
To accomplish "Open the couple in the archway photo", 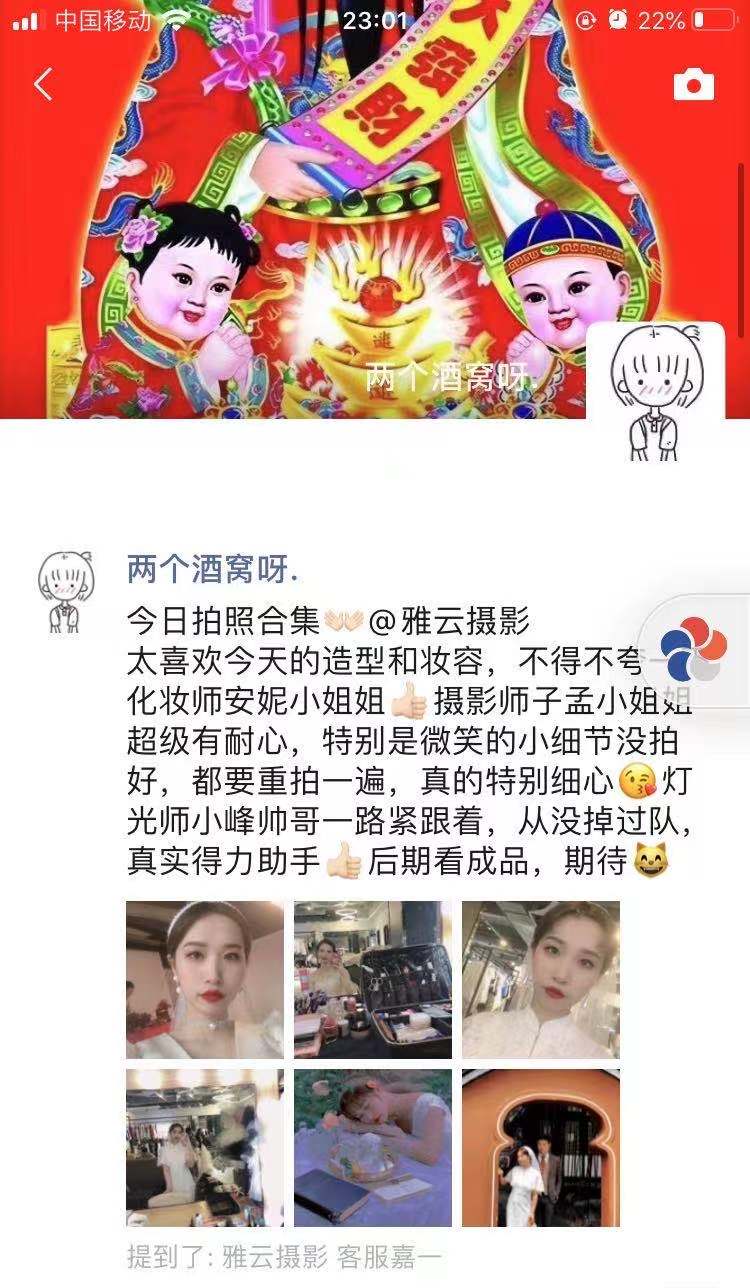I will 541,1148.
